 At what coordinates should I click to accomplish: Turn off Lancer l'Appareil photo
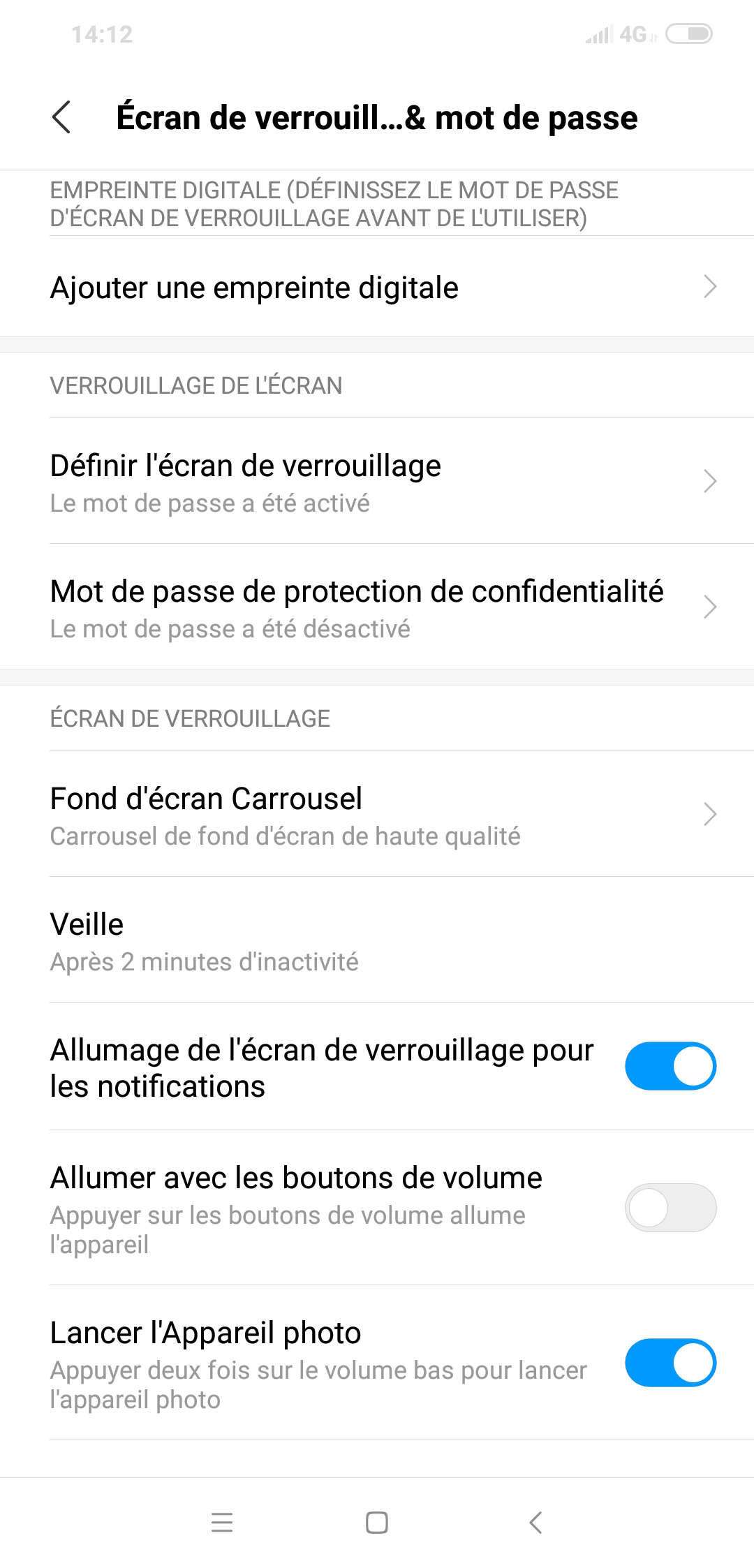tap(670, 1363)
